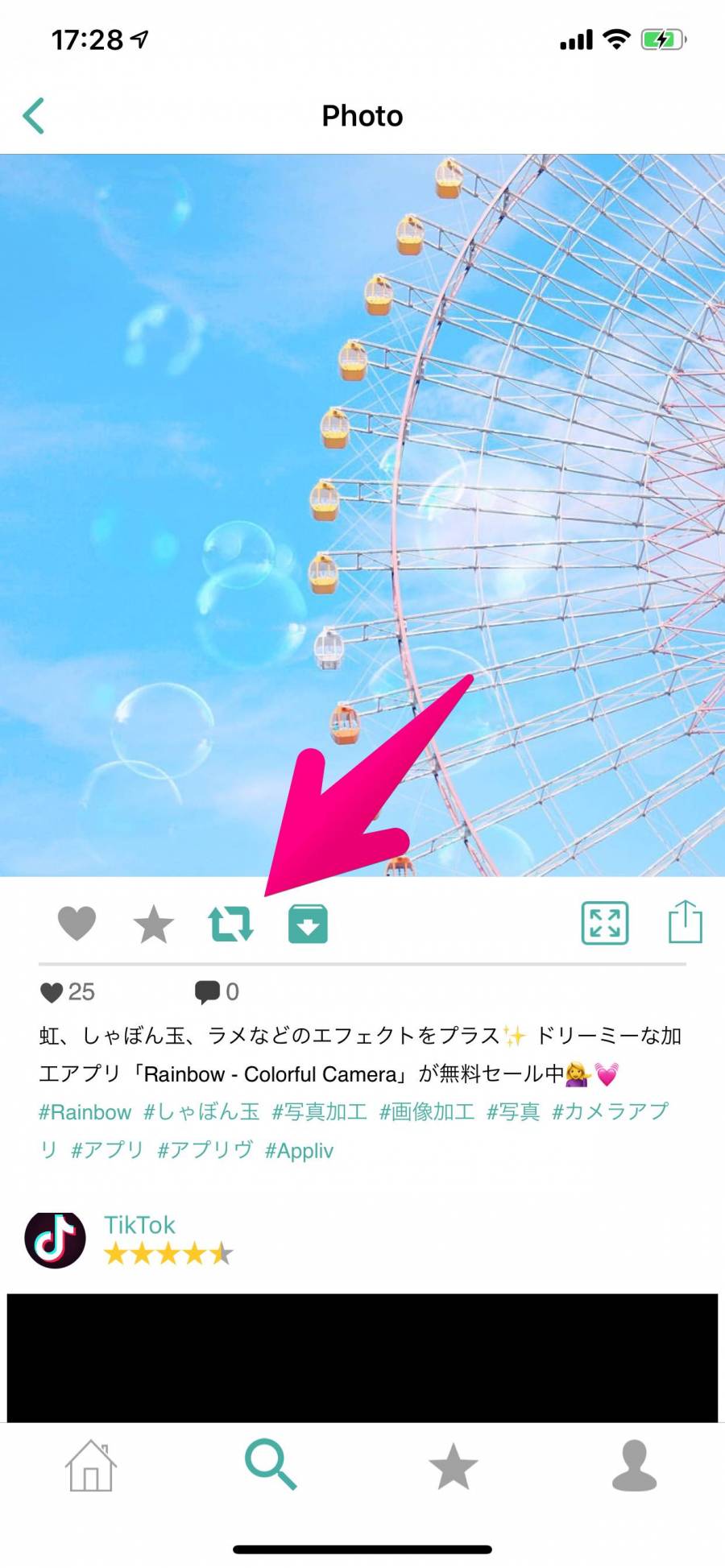Open the #しゃぼん玉 hashtag

coord(201,1112)
